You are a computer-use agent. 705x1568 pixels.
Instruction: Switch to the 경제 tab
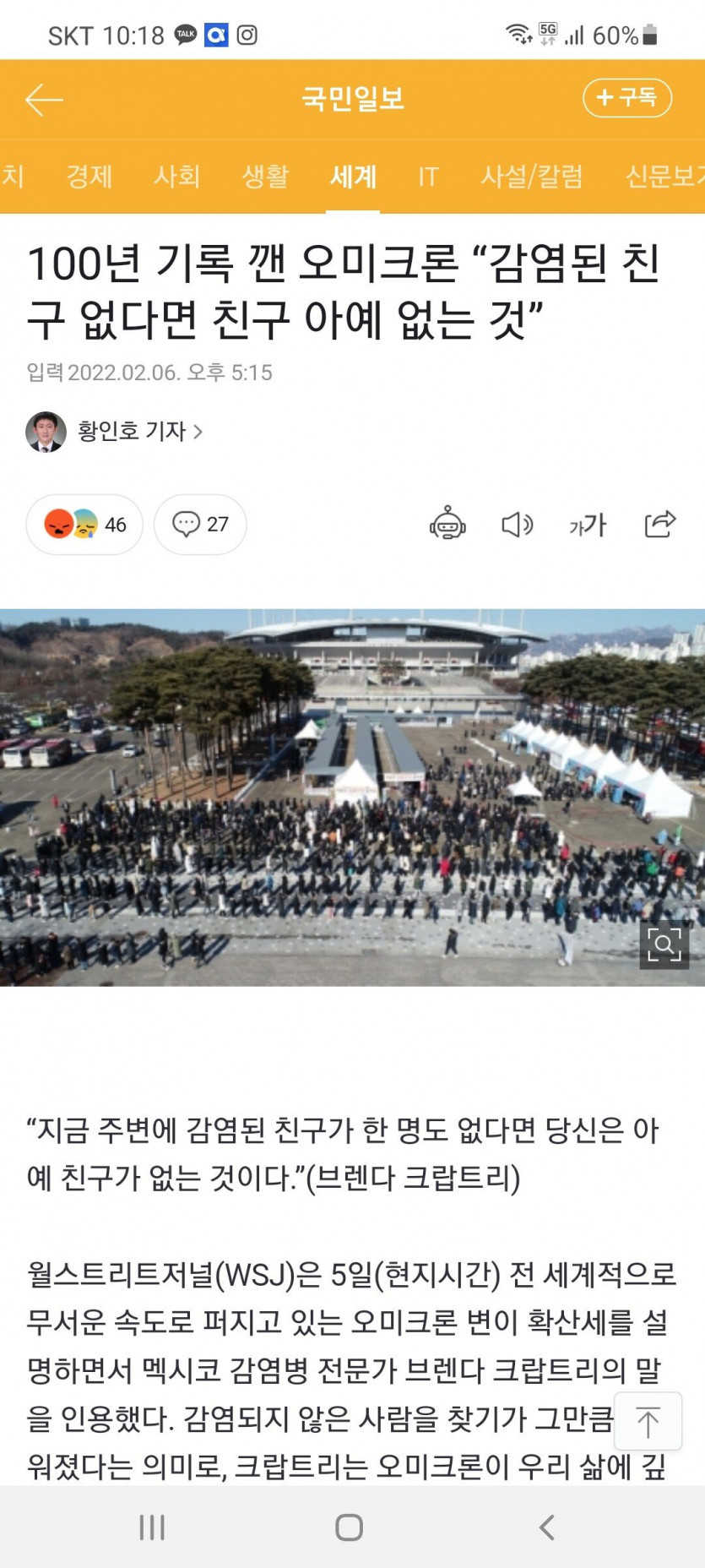pos(89,177)
